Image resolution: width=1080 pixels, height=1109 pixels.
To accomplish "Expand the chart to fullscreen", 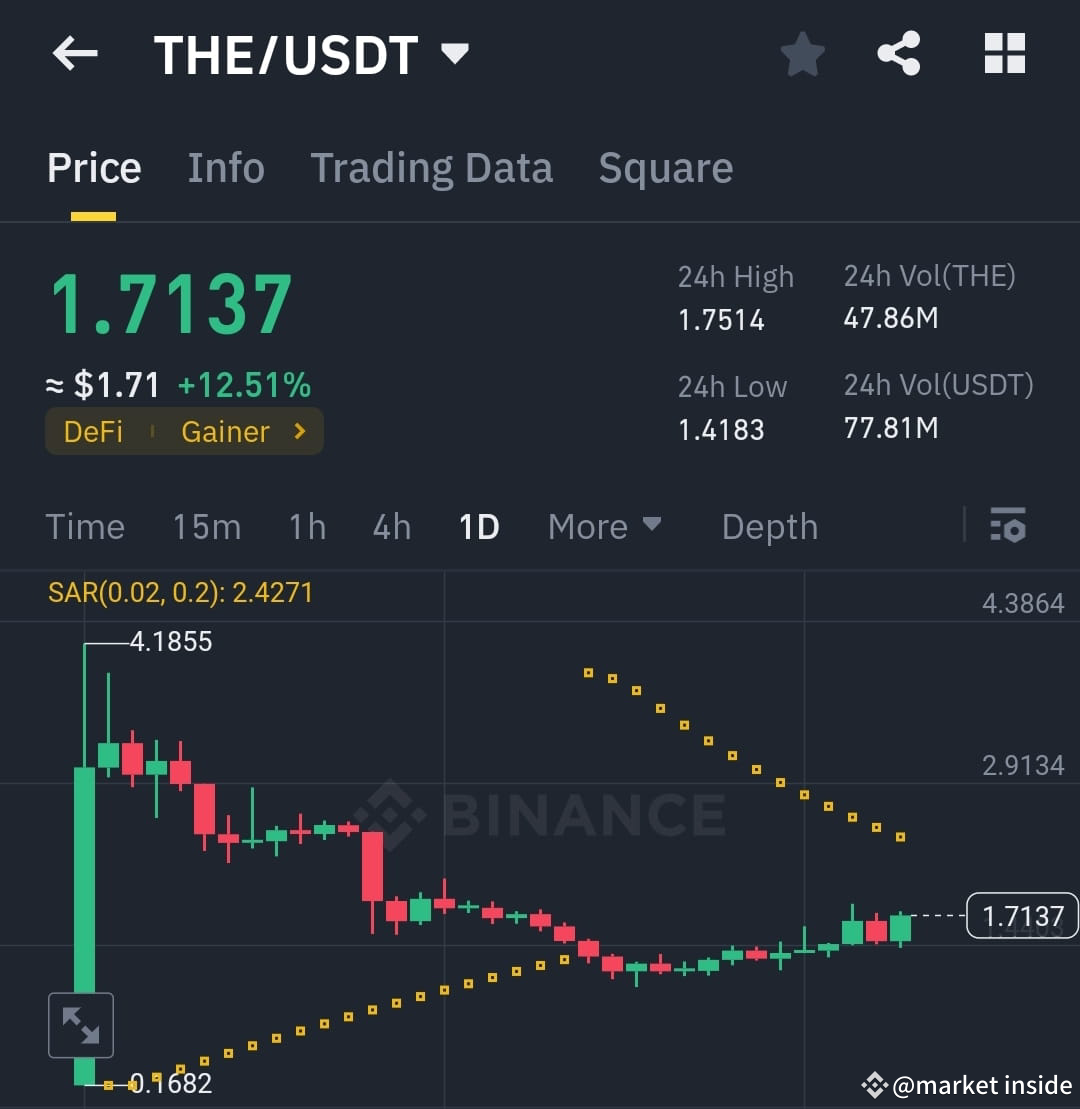I will coord(81,1025).
